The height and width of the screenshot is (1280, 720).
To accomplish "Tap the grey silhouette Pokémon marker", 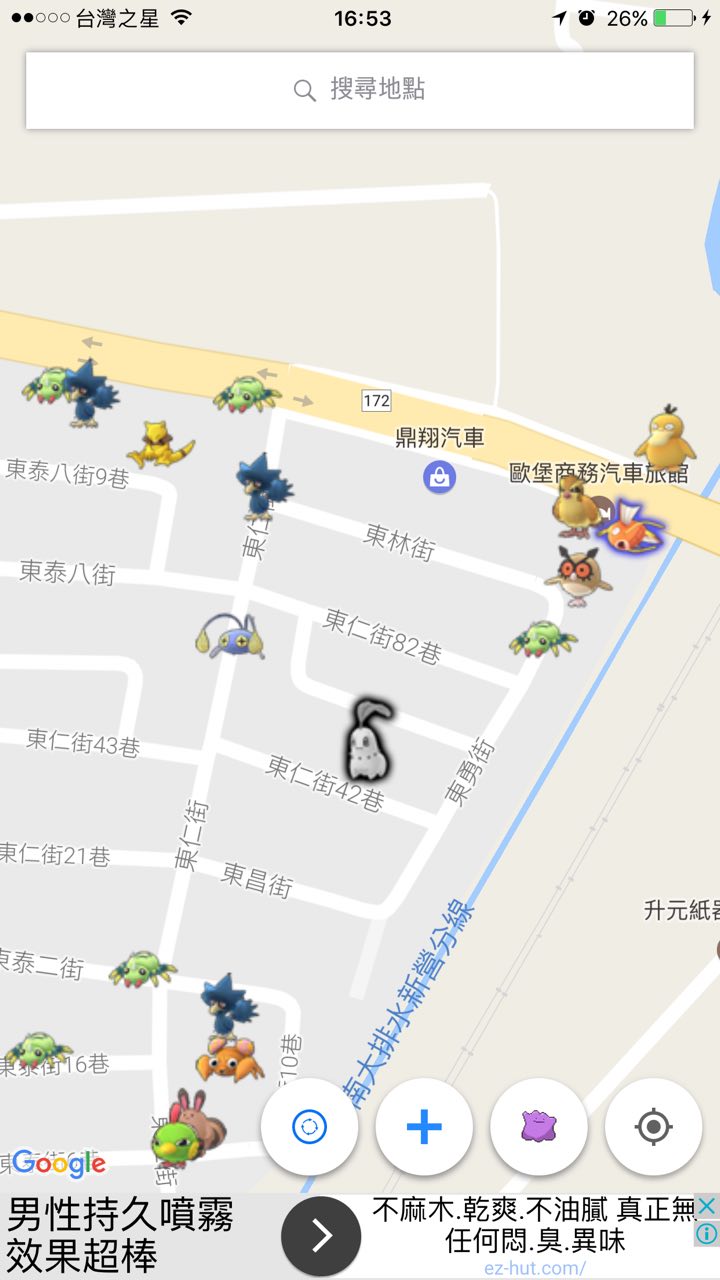I will coord(366,742).
